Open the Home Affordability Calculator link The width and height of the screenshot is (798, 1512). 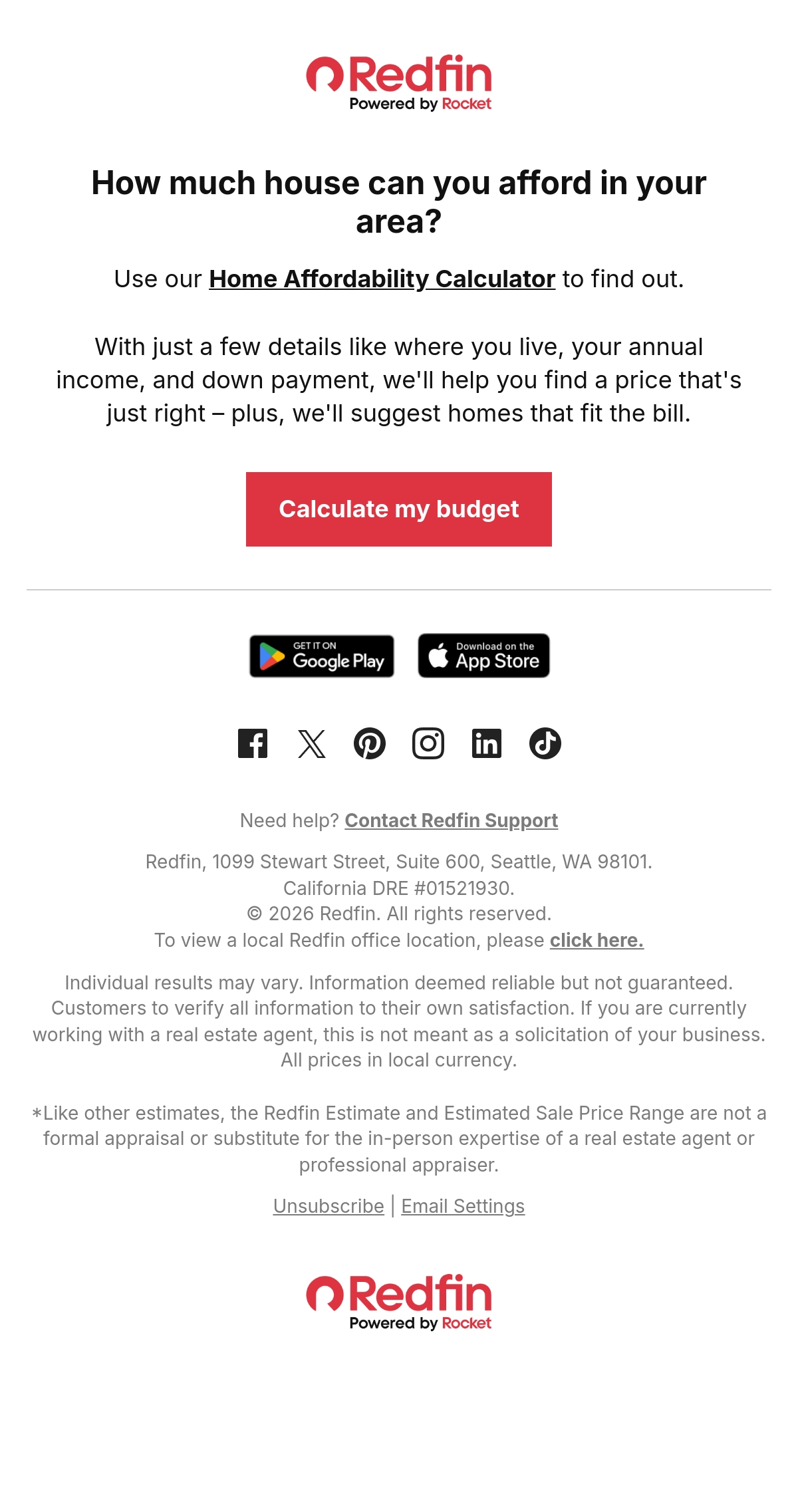pyautogui.click(x=382, y=279)
